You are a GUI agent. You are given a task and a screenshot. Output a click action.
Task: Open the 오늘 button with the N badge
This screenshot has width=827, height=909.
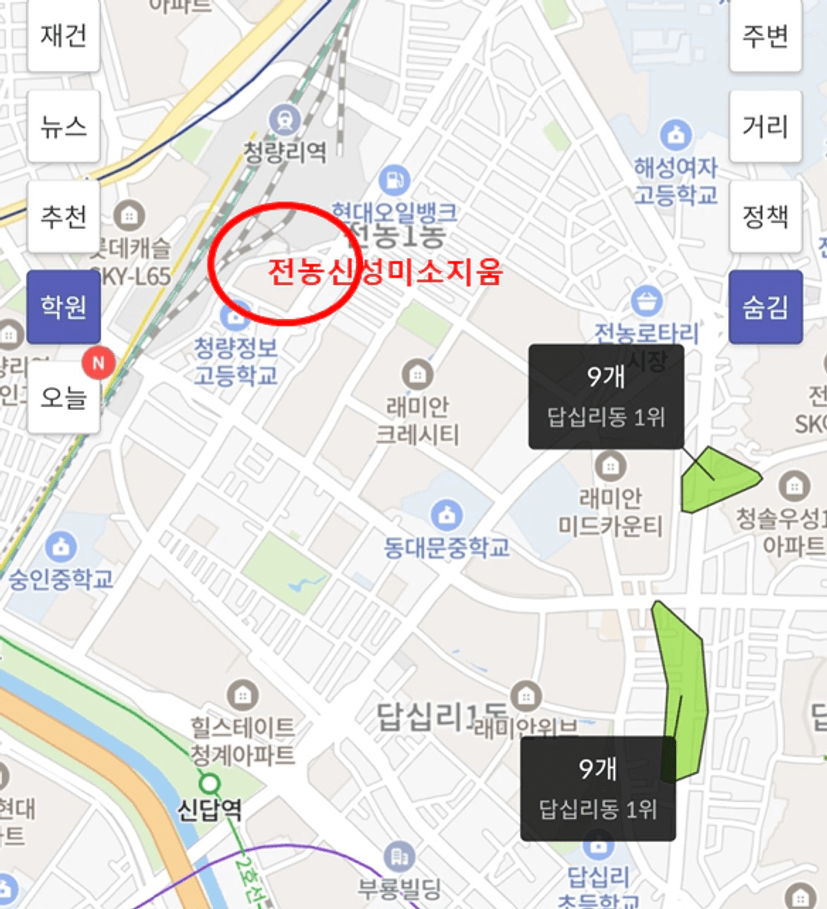pos(63,396)
